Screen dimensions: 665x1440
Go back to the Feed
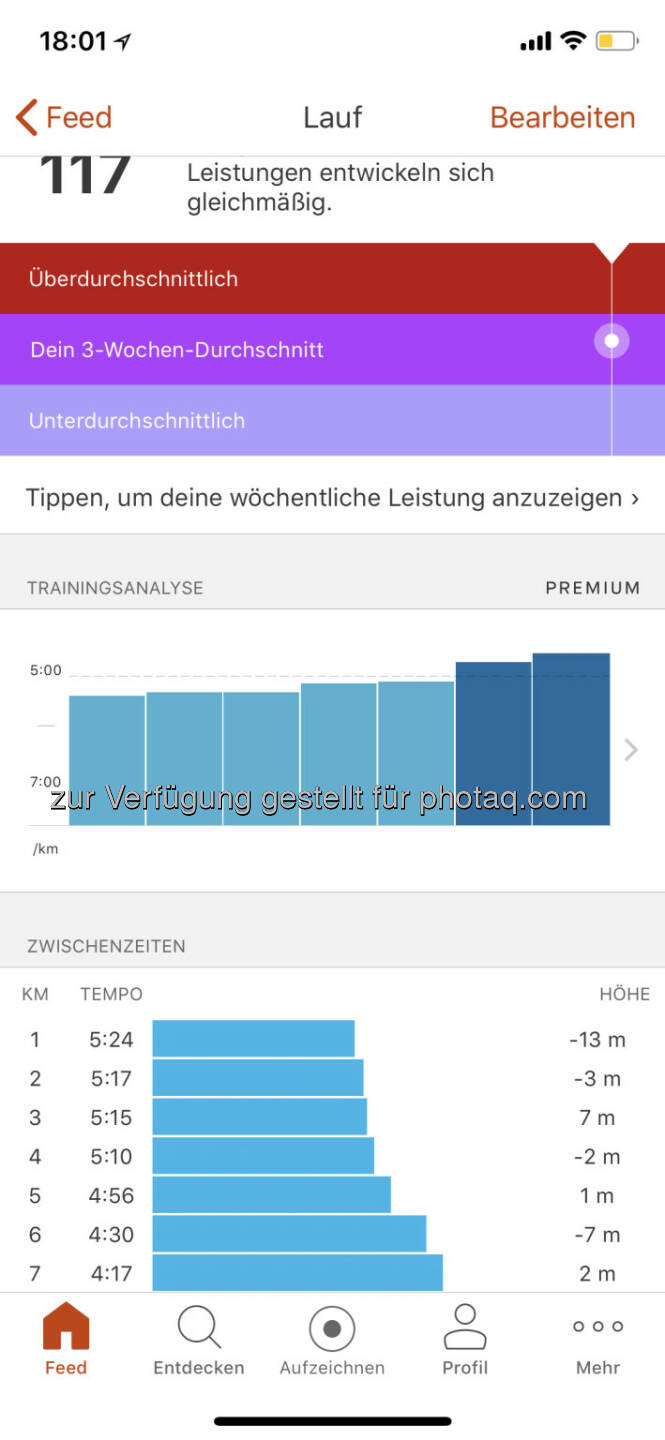pyautogui.click(x=64, y=118)
